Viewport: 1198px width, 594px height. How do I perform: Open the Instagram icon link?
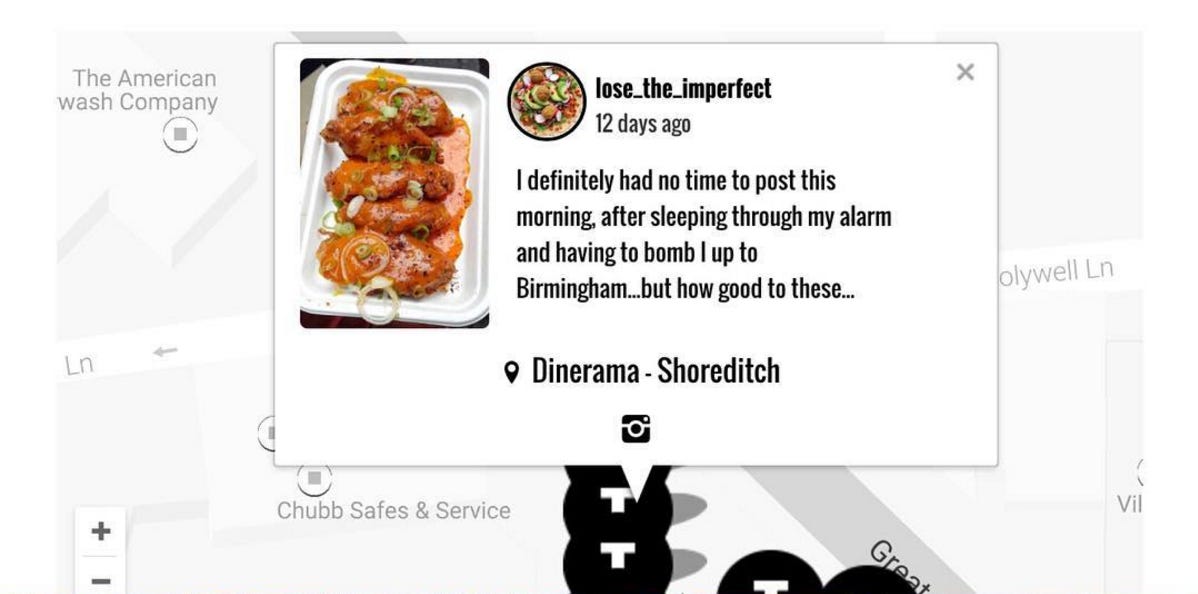click(x=635, y=429)
